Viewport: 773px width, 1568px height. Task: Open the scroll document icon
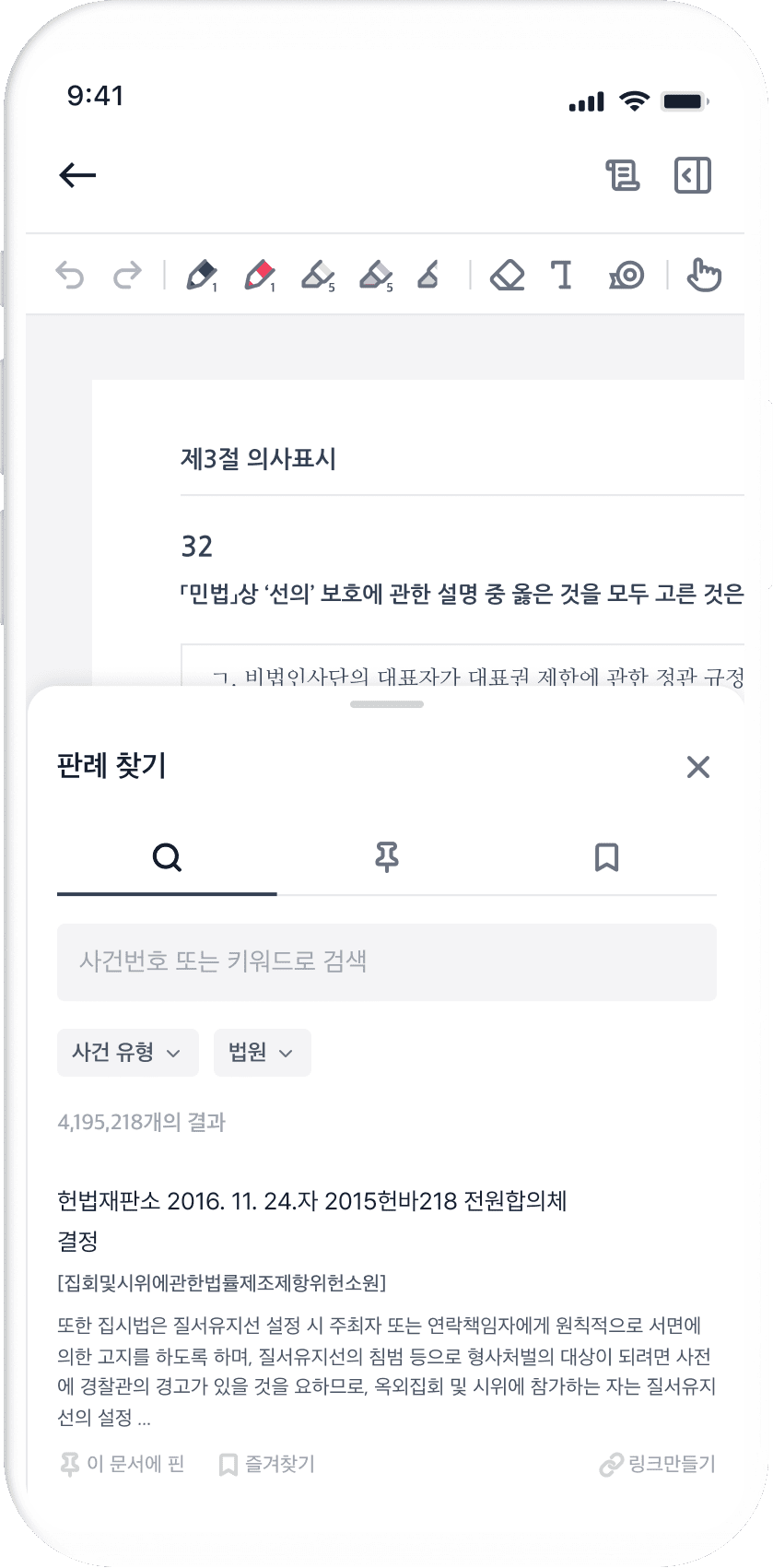click(x=623, y=175)
